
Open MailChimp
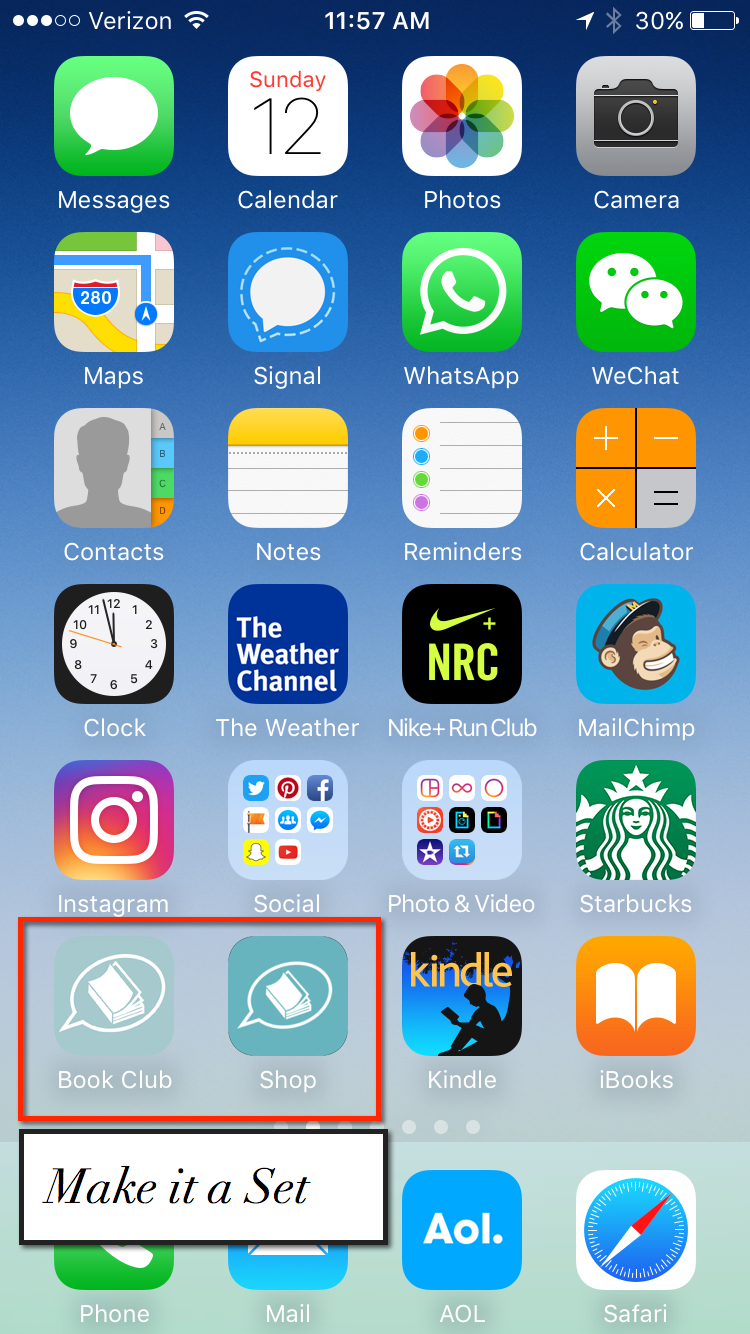(635, 643)
